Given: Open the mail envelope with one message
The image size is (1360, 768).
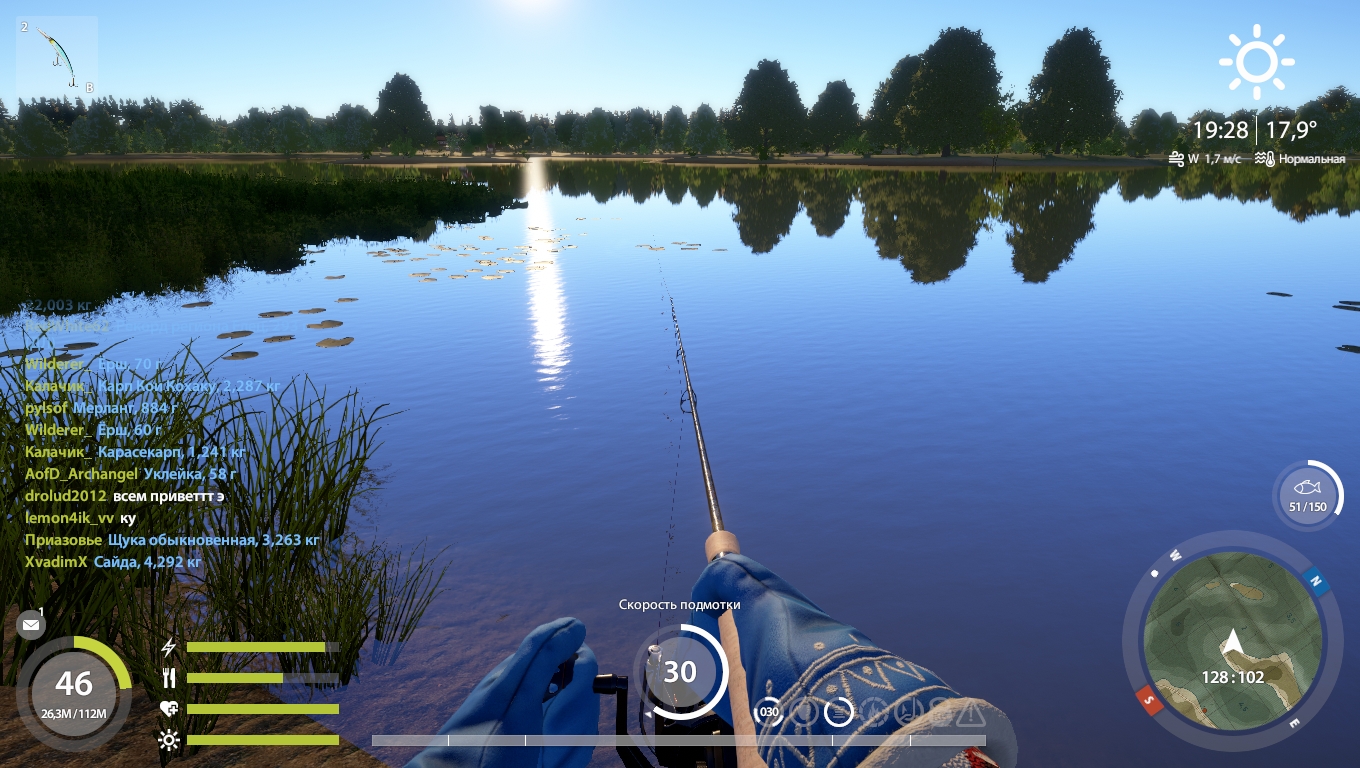Looking at the screenshot, I should pyautogui.click(x=31, y=625).
